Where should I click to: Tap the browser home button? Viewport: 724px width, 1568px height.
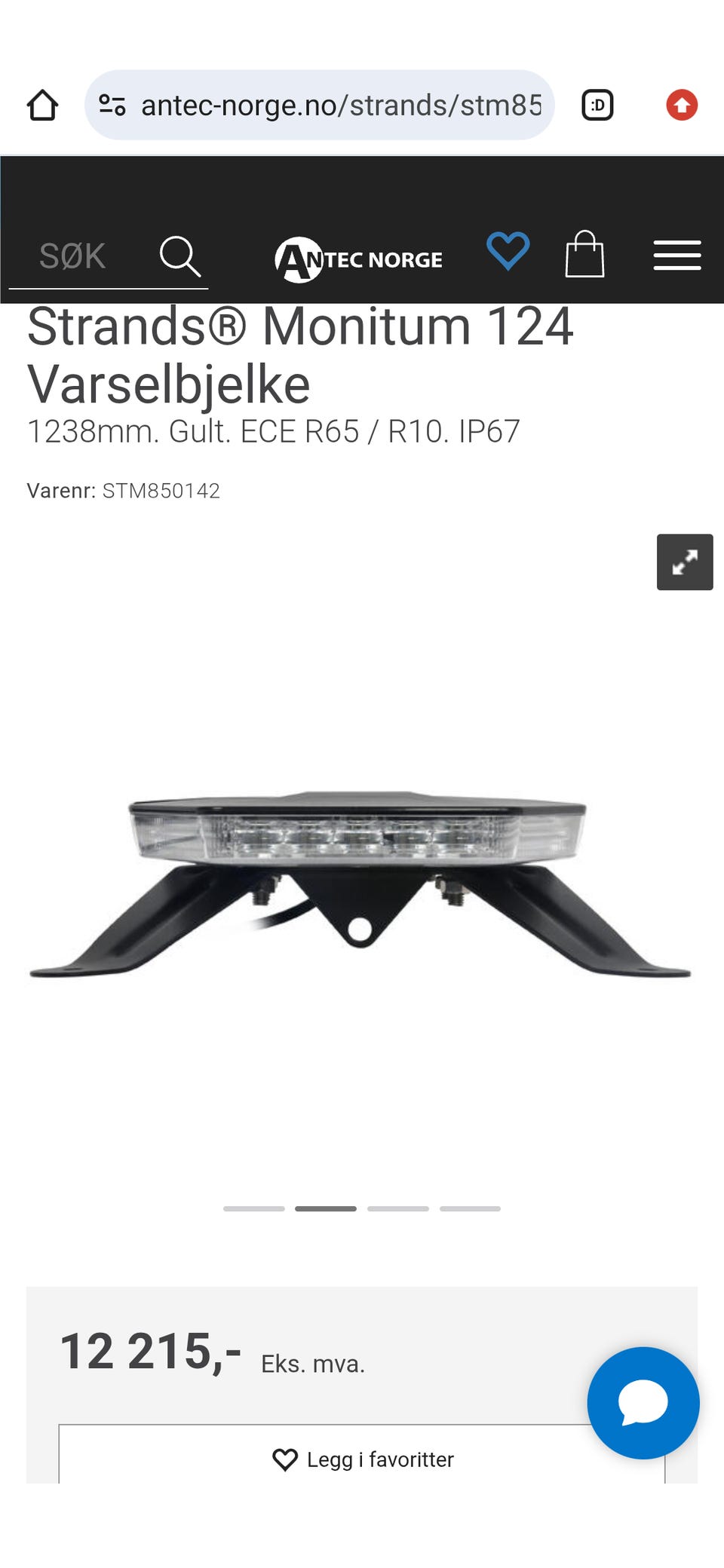tap(42, 105)
